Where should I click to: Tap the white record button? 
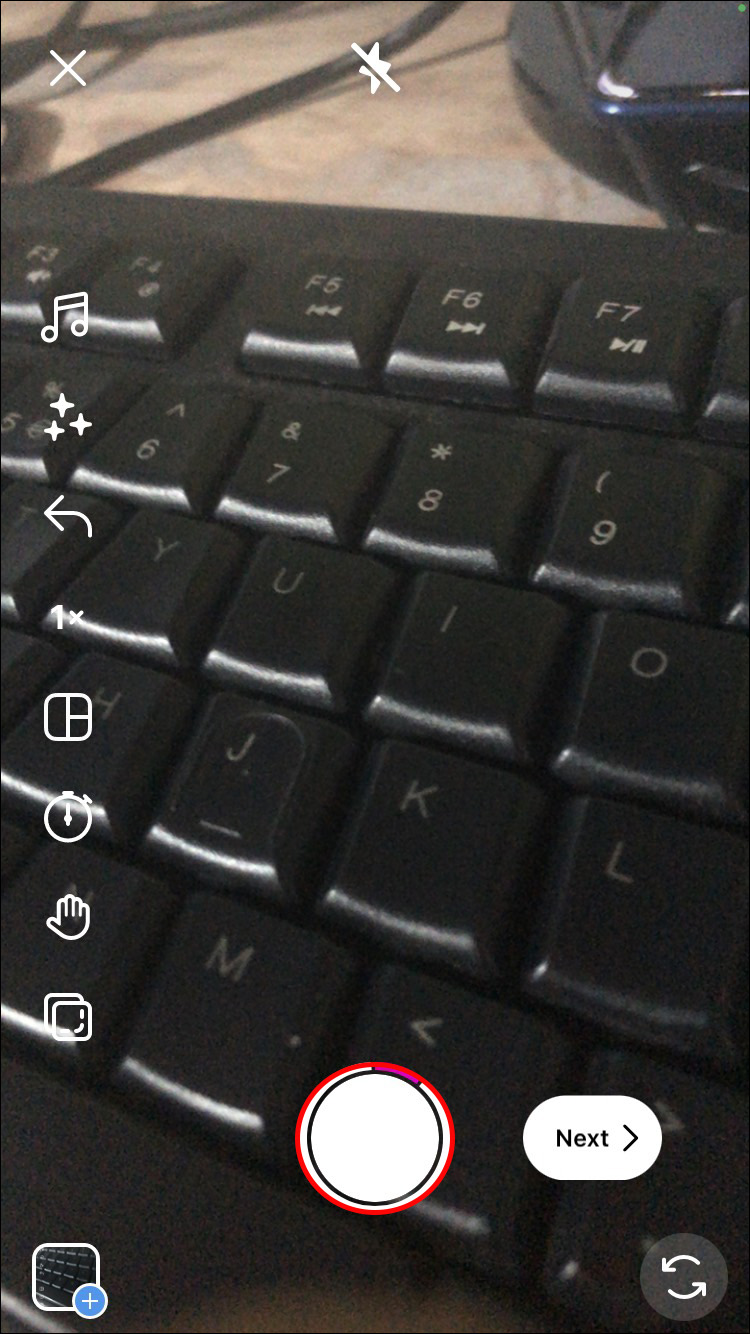tap(375, 1138)
